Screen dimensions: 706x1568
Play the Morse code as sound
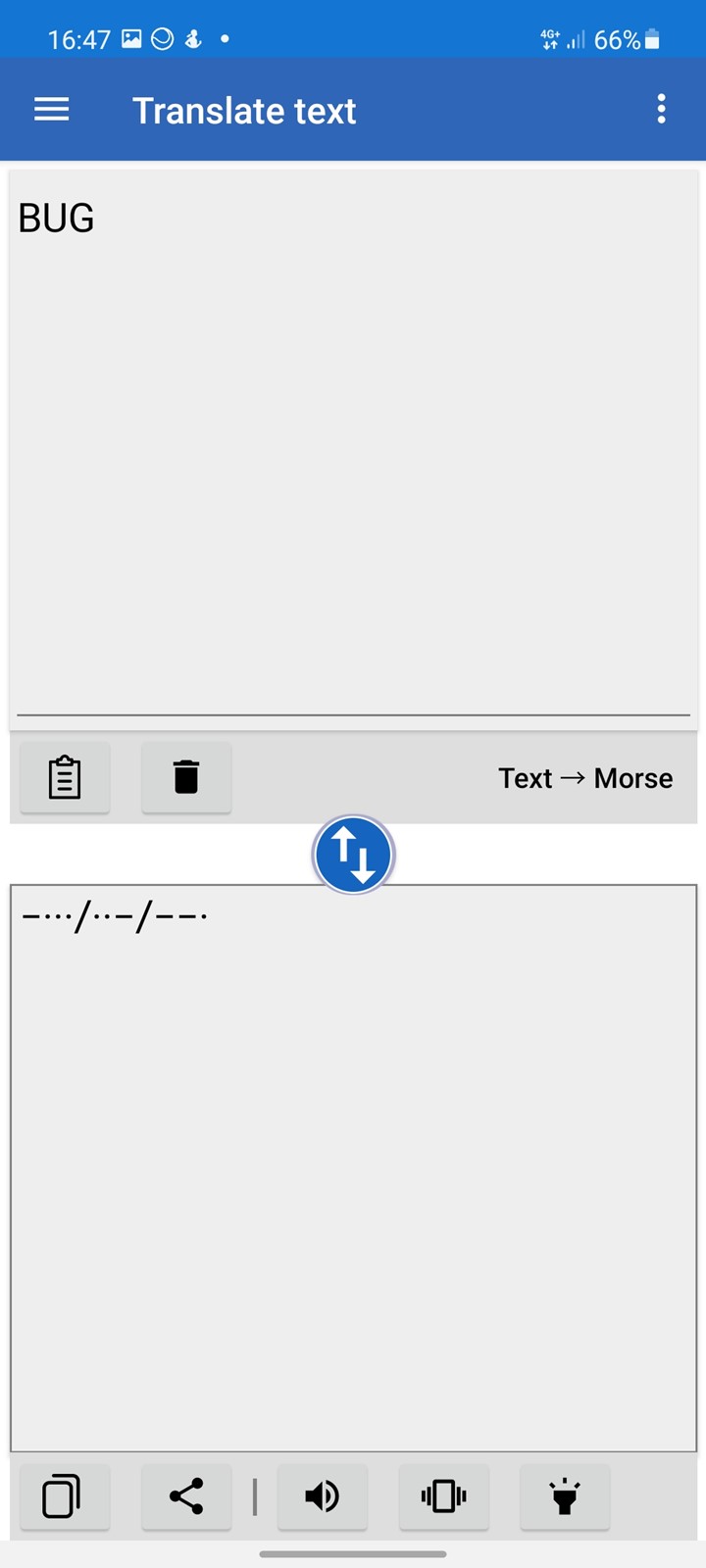[x=323, y=1496]
